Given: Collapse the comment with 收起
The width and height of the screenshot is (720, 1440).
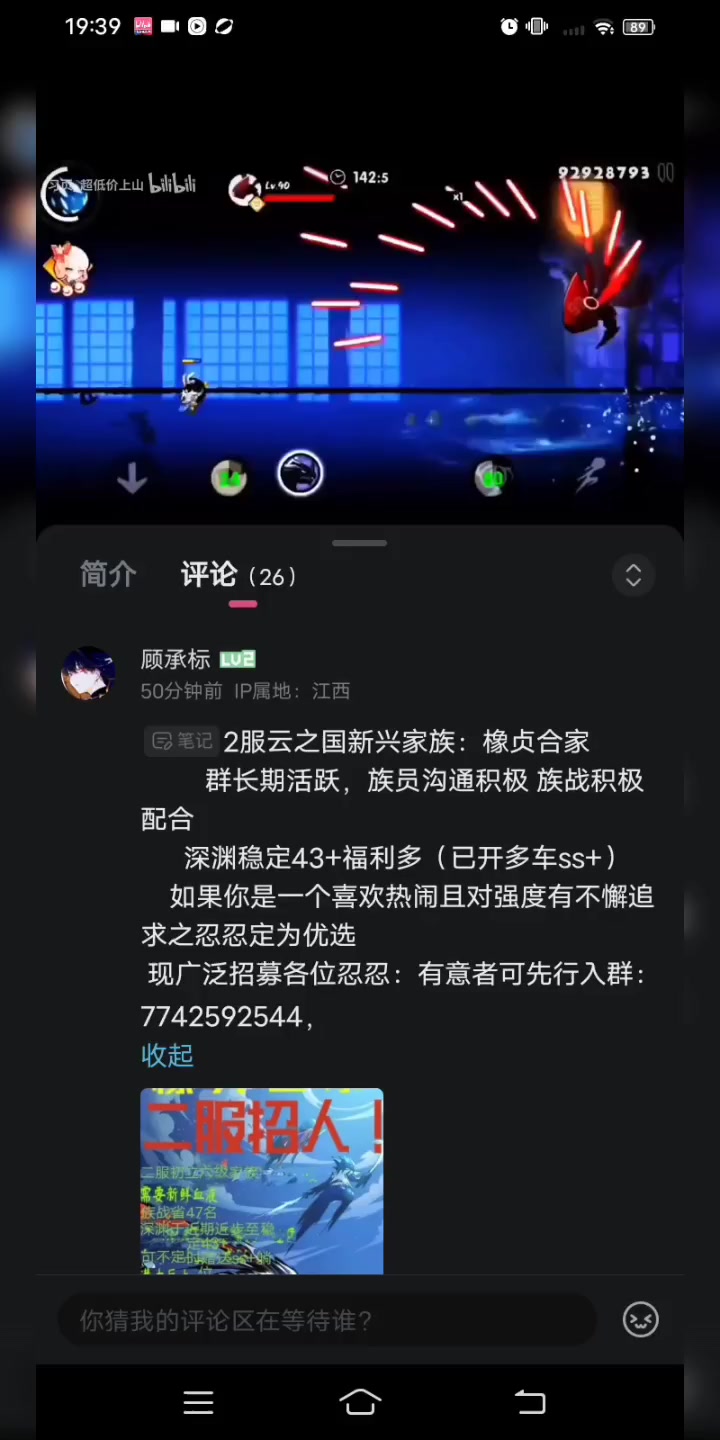Looking at the screenshot, I should click(167, 1055).
